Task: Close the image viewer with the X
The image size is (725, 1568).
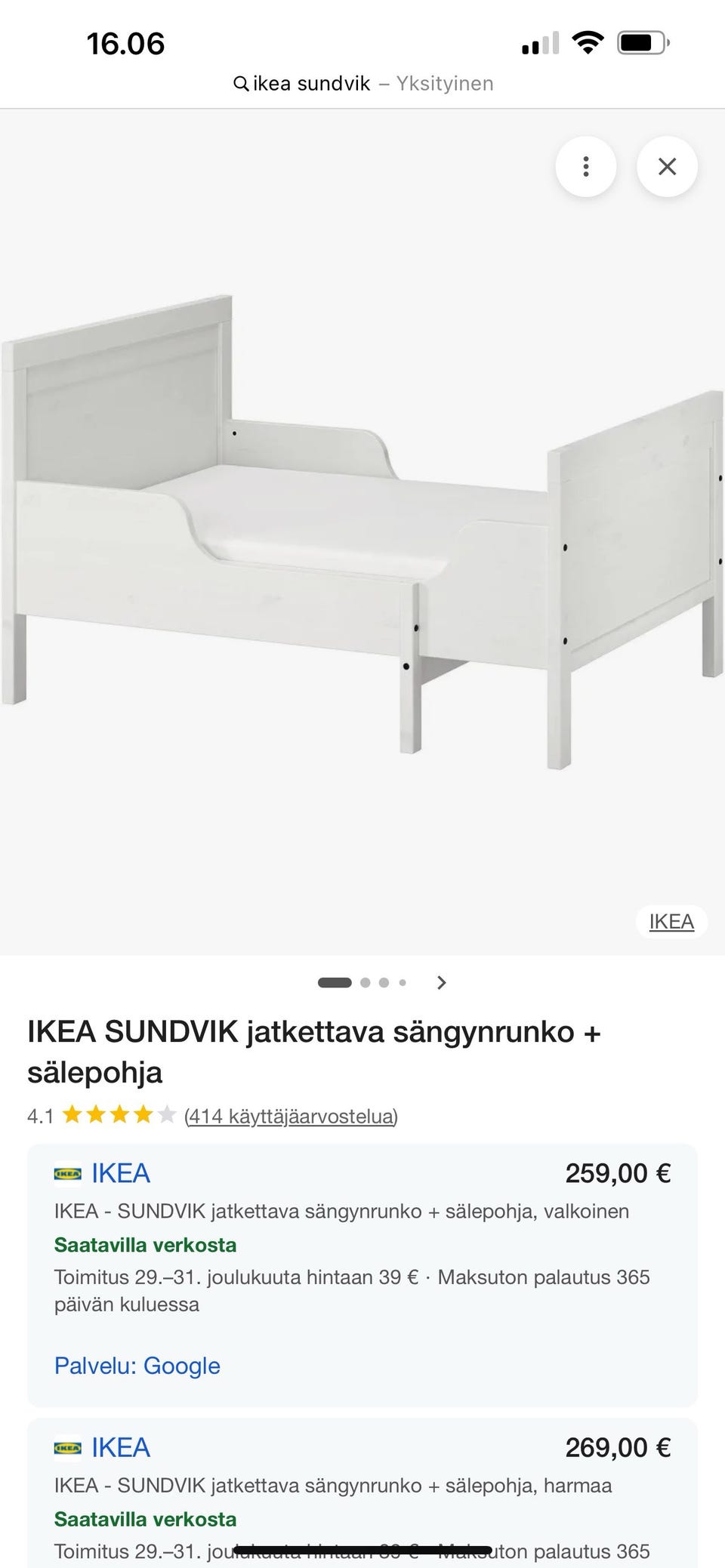Action: (x=668, y=167)
